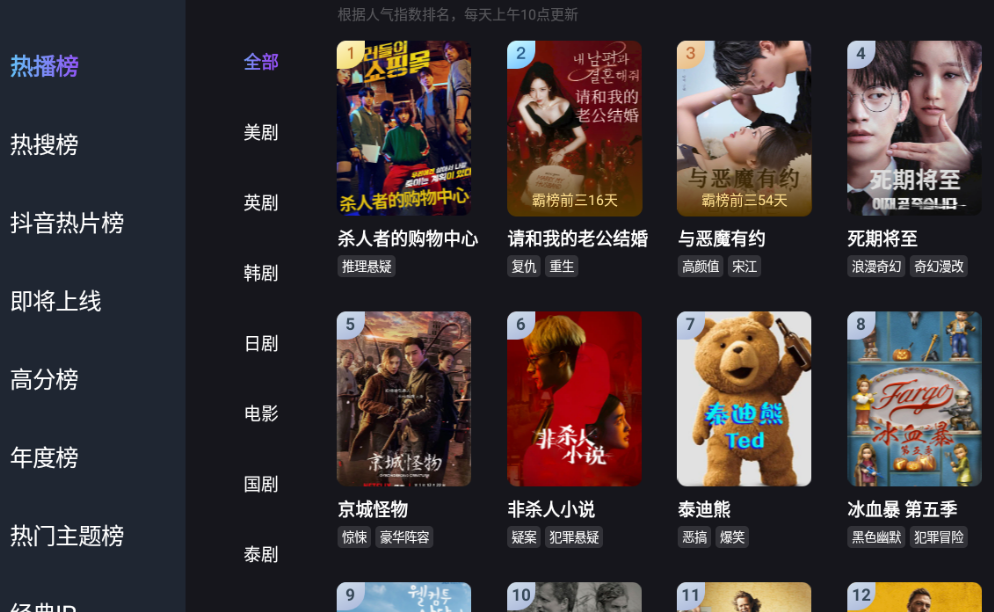The height and width of the screenshot is (612, 994).
Task: Open 与恶魔有约 show
Action: pyautogui.click(x=744, y=128)
